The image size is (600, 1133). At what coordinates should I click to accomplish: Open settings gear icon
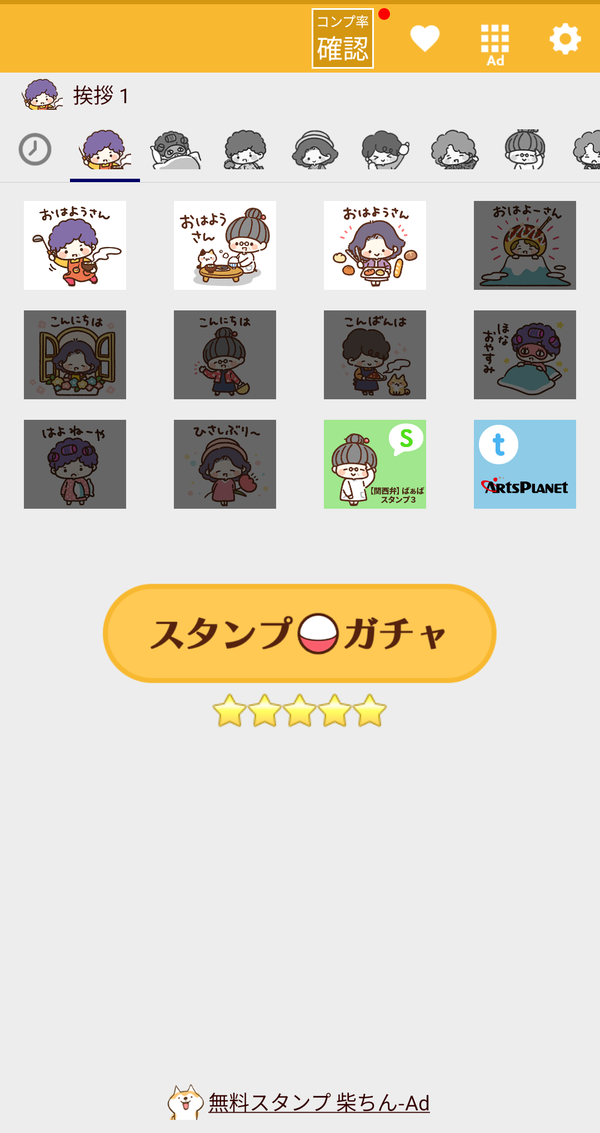(x=565, y=38)
